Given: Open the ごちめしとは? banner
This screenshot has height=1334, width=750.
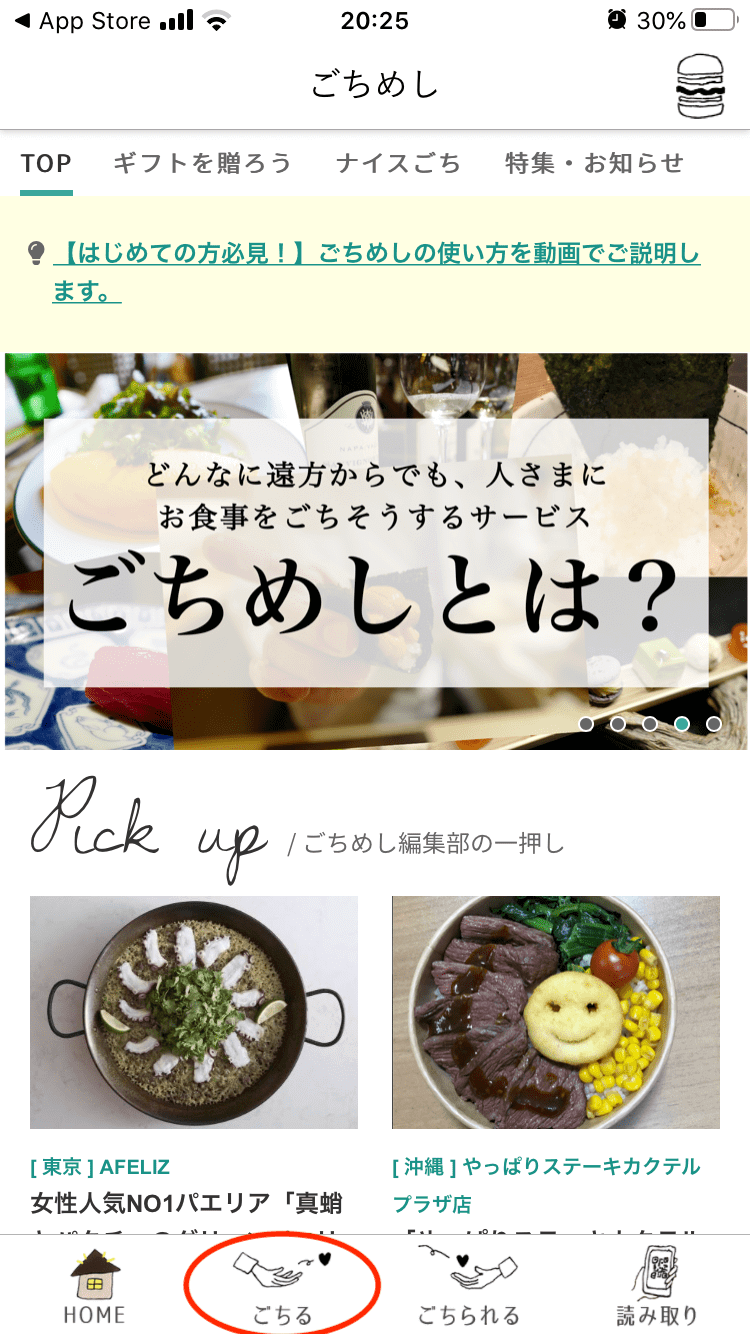Looking at the screenshot, I should [375, 551].
